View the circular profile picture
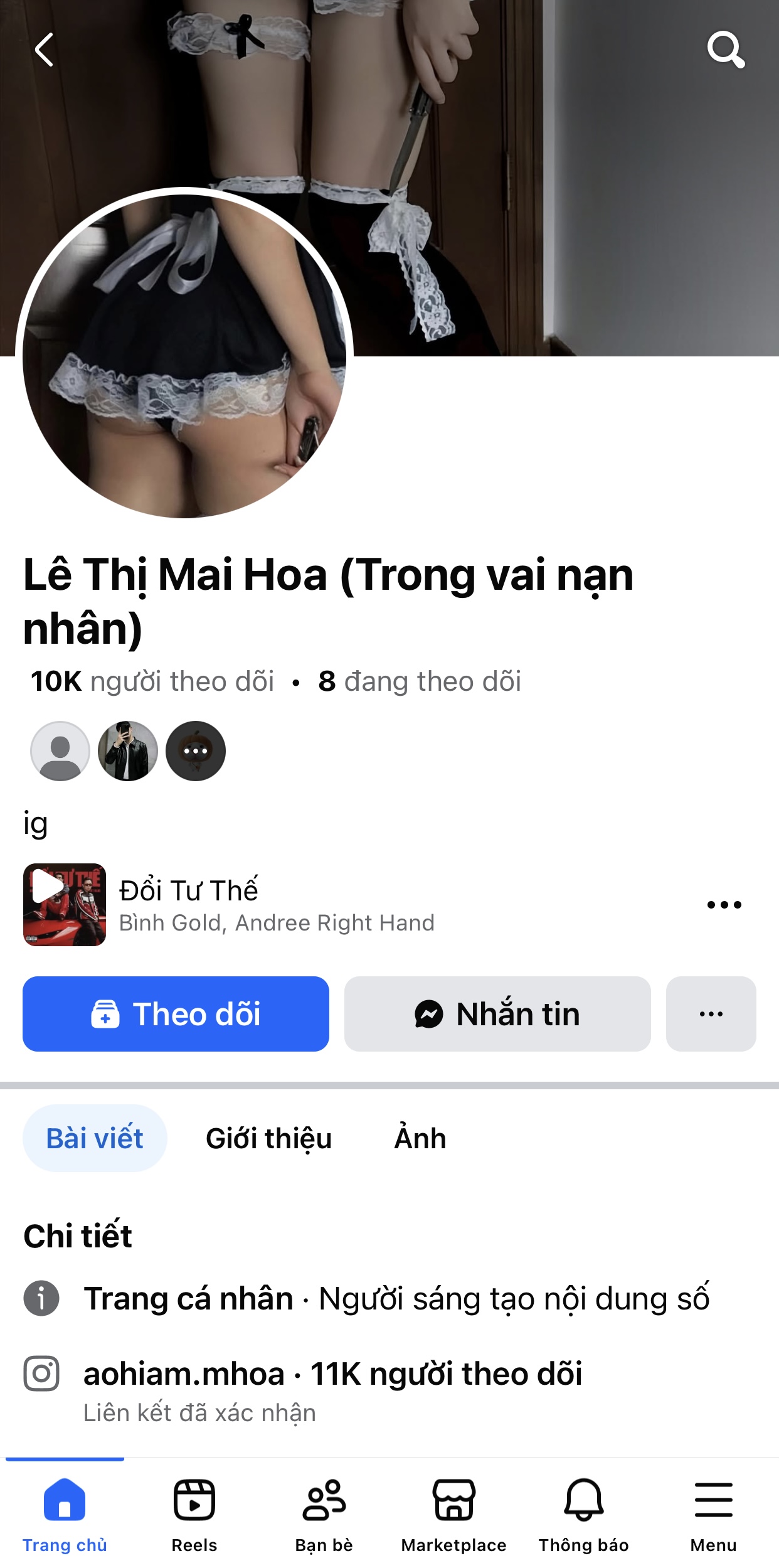The width and height of the screenshot is (779, 1568). pos(184,355)
